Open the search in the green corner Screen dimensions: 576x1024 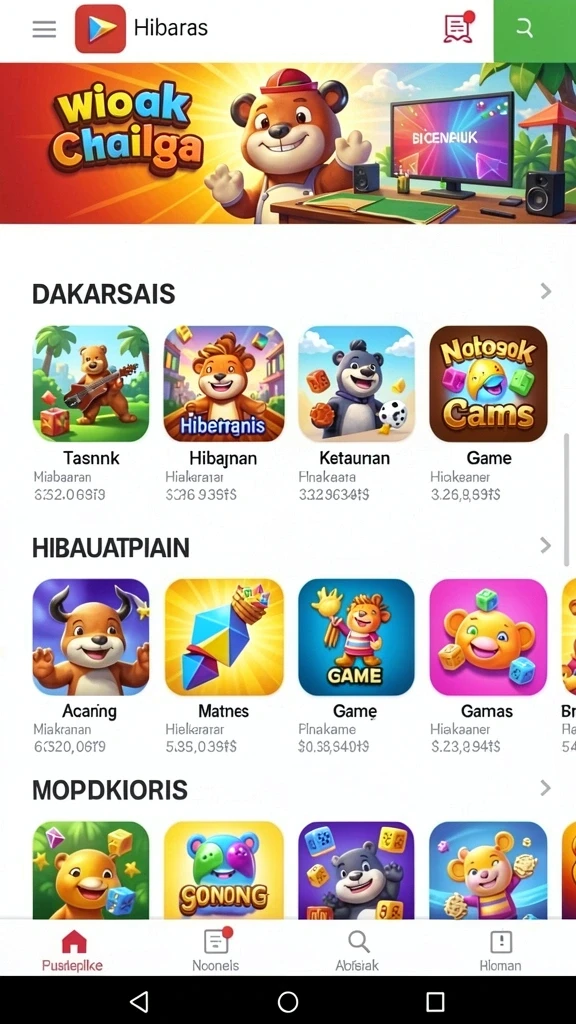pos(535,31)
